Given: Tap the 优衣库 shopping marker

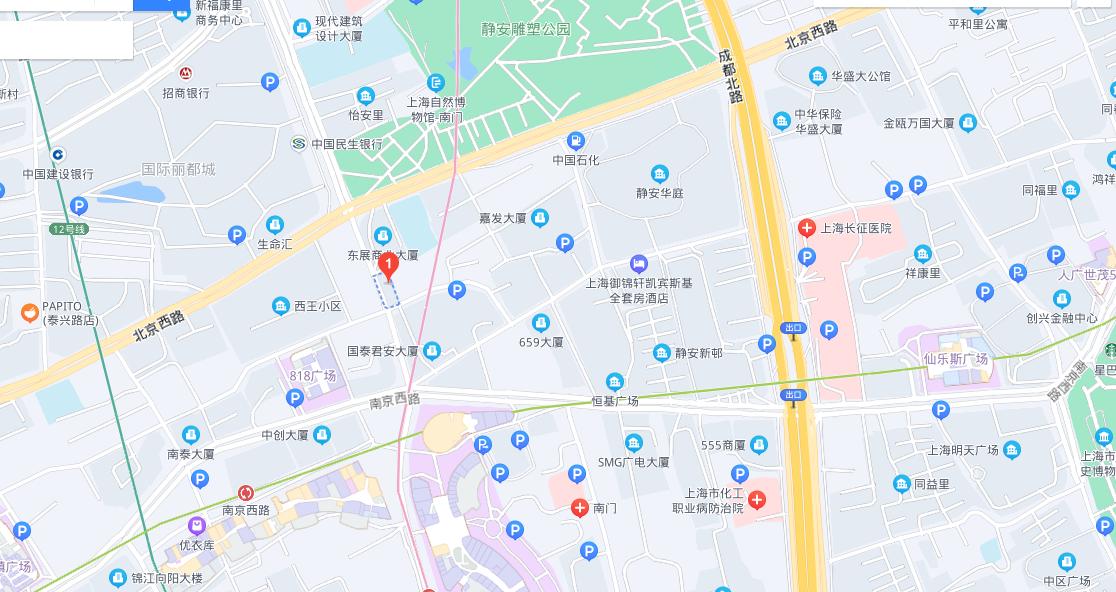Looking at the screenshot, I should pyautogui.click(x=197, y=526).
